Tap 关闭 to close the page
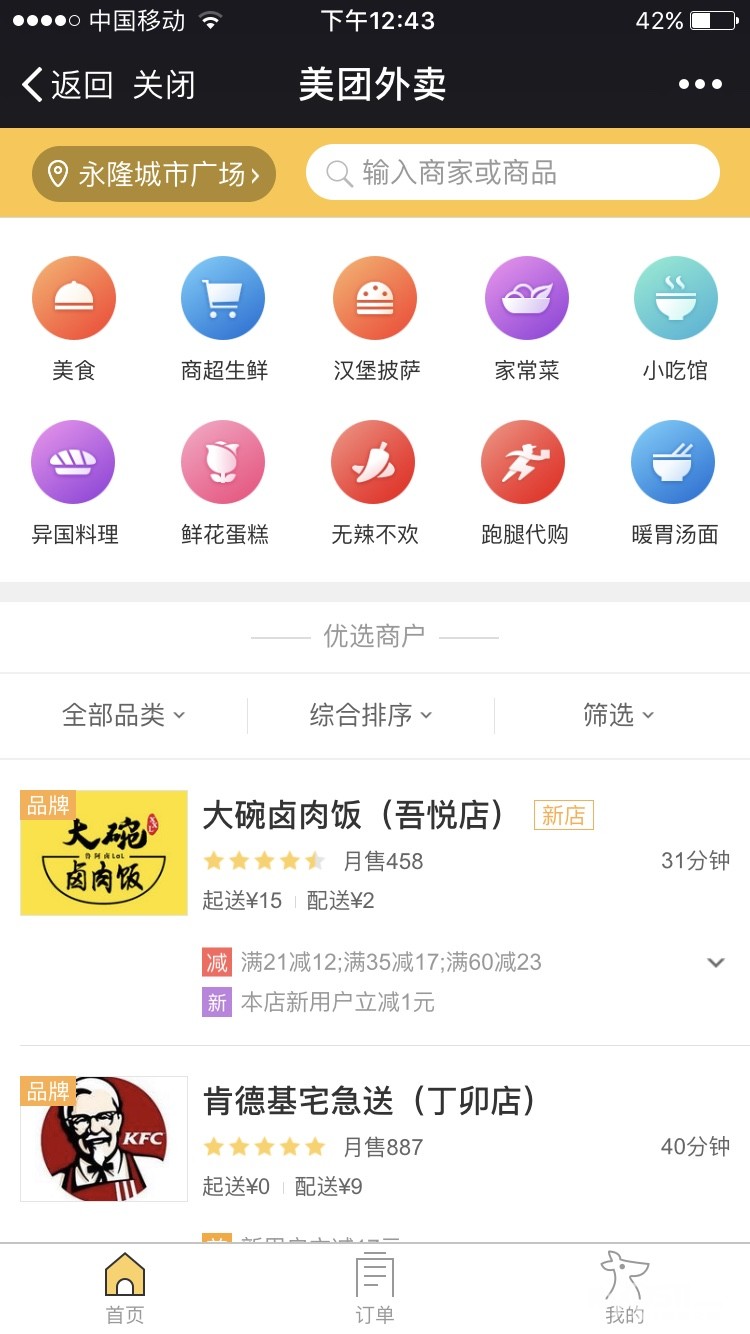 [x=164, y=85]
